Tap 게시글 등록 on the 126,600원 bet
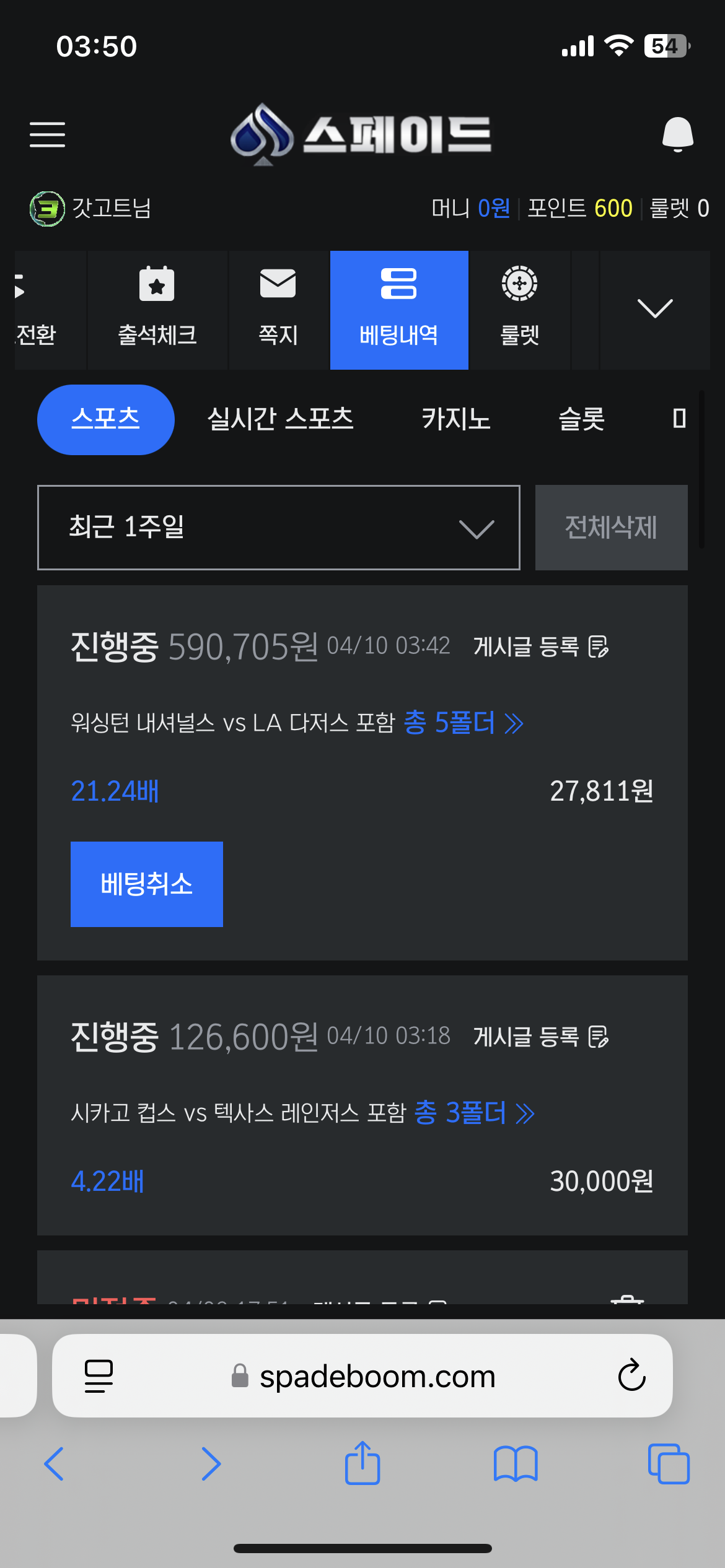725x1568 pixels. click(540, 1036)
